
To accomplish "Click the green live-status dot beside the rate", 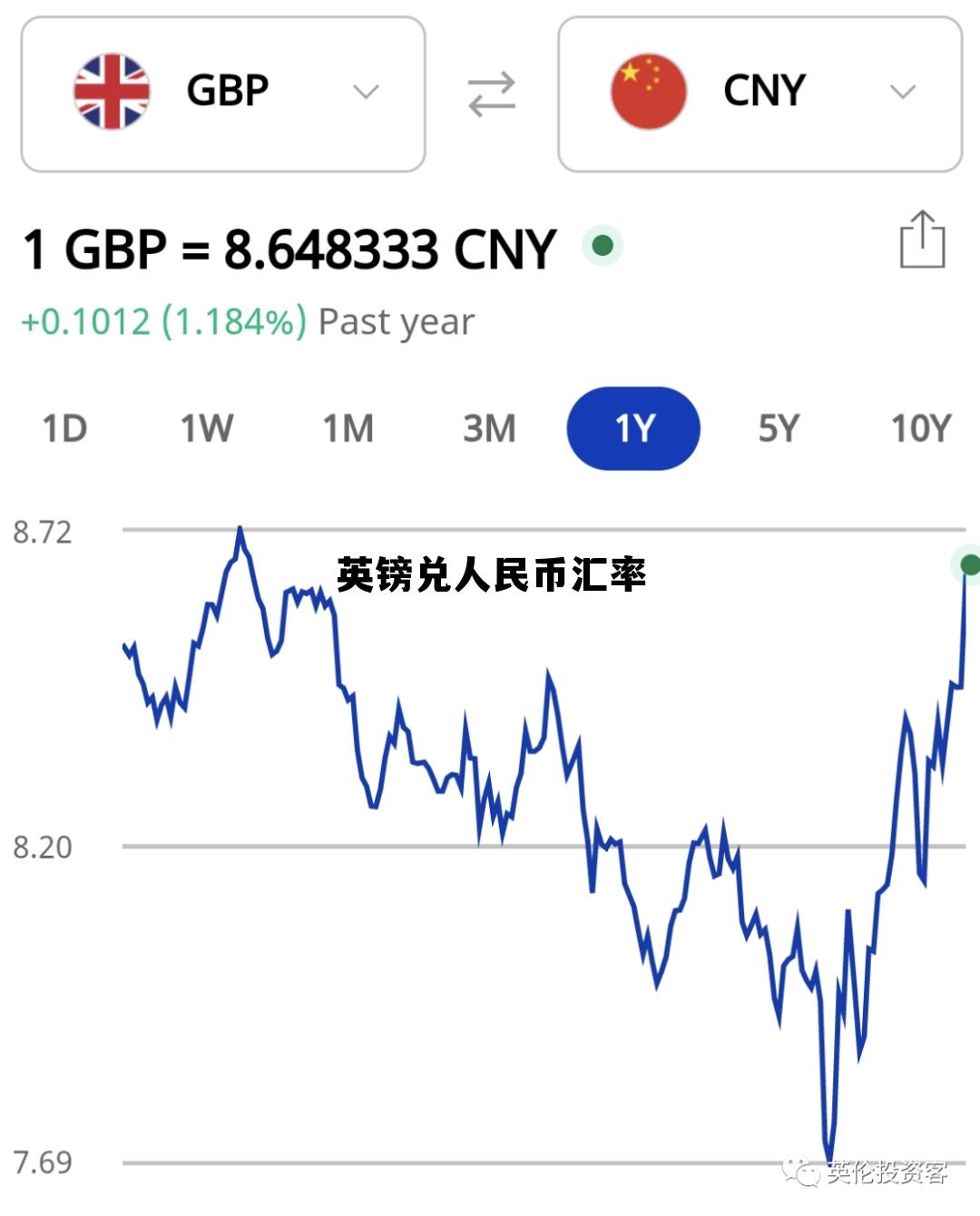I will click(602, 246).
